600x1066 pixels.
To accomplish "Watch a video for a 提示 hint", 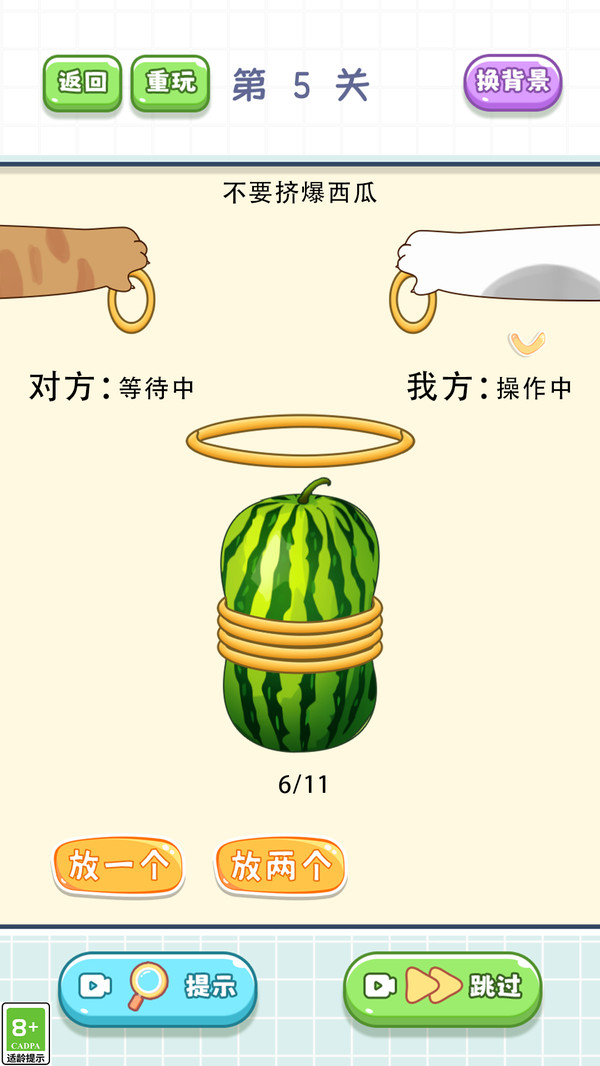I will [x=158, y=987].
